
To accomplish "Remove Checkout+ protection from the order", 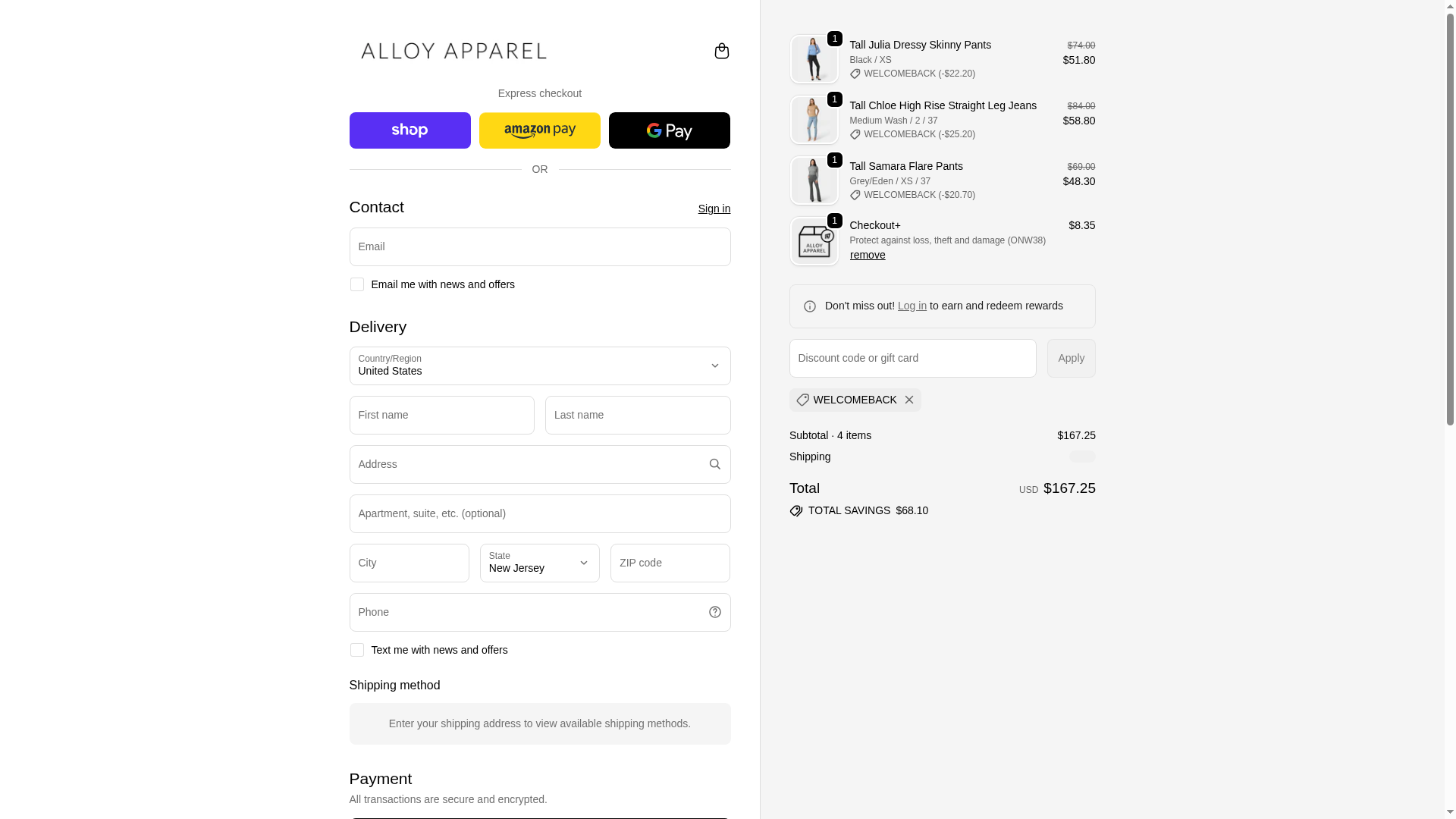I will pos(867,256).
